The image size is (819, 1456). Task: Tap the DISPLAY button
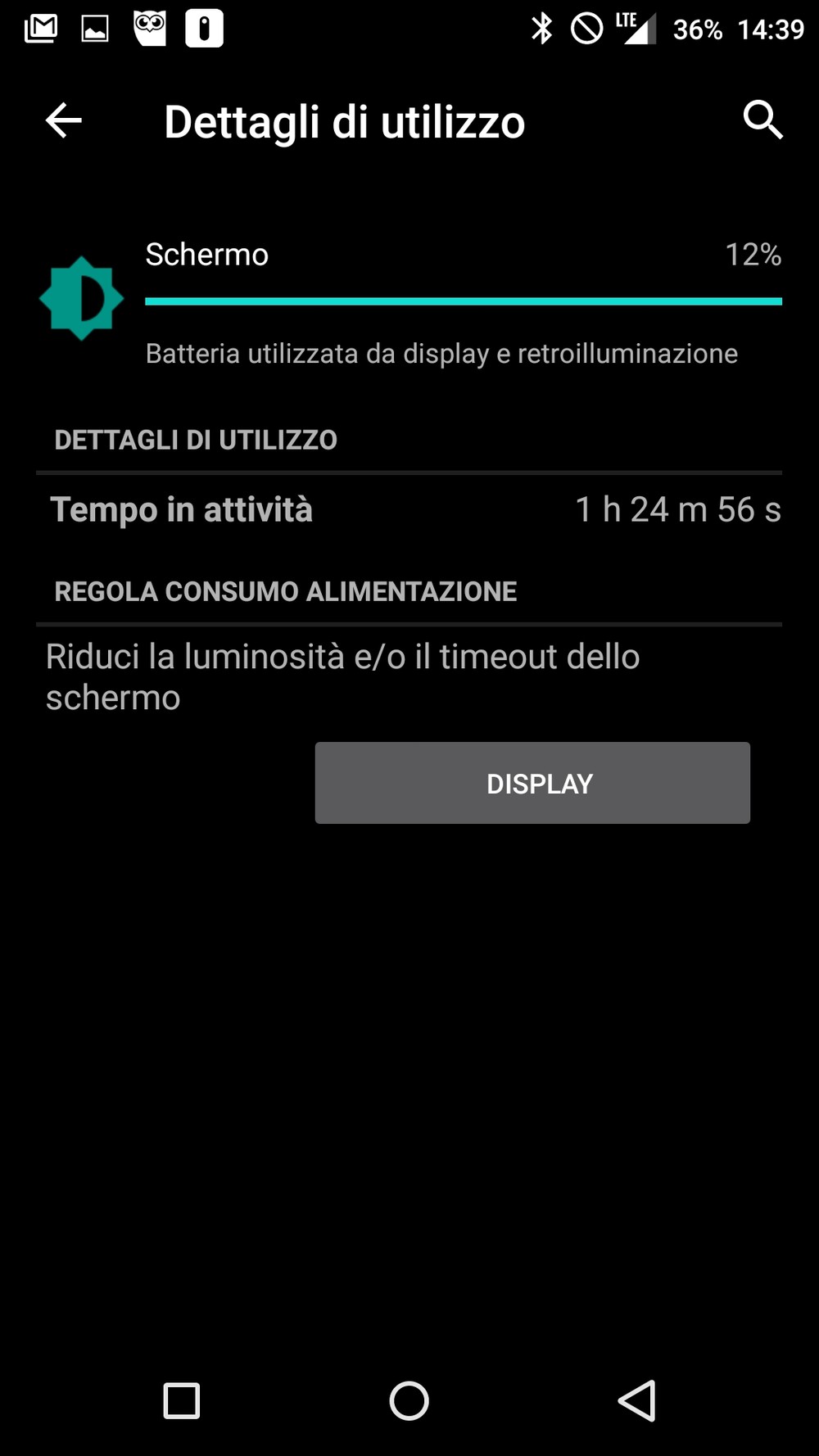coord(532,783)
